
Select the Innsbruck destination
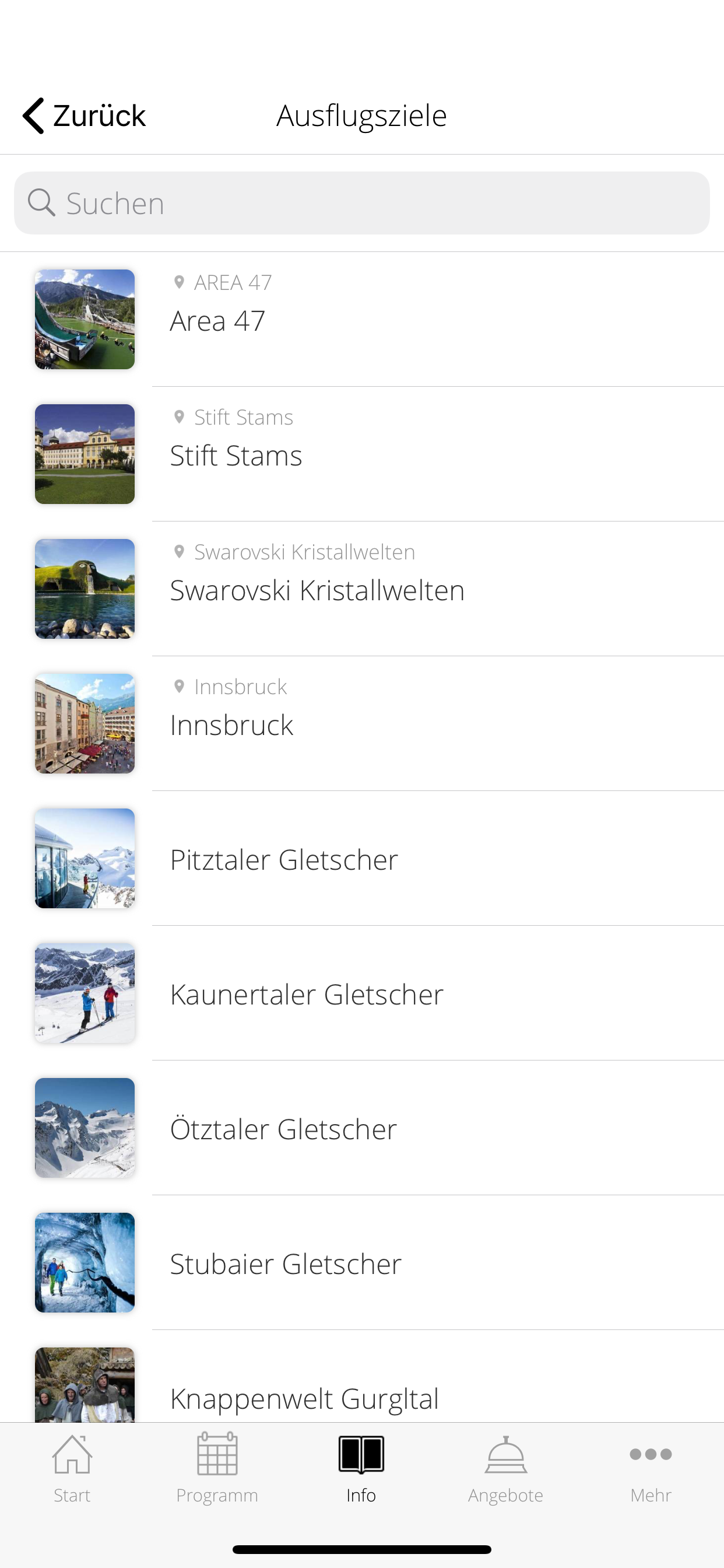coord(362,724)
